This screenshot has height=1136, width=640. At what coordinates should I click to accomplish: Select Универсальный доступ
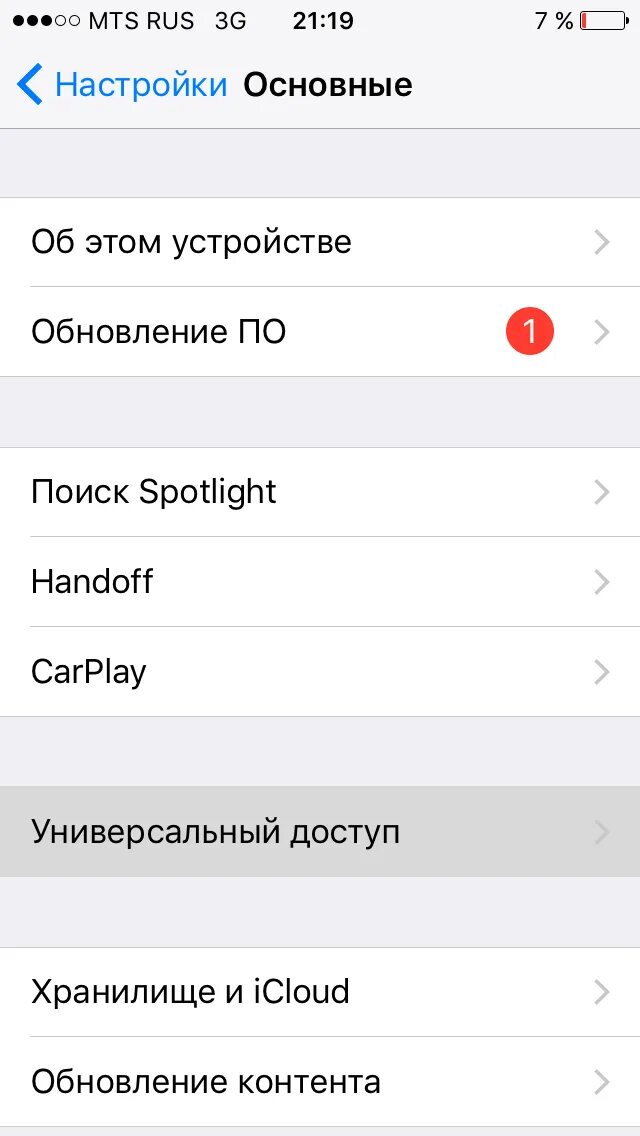coord(320,832)
